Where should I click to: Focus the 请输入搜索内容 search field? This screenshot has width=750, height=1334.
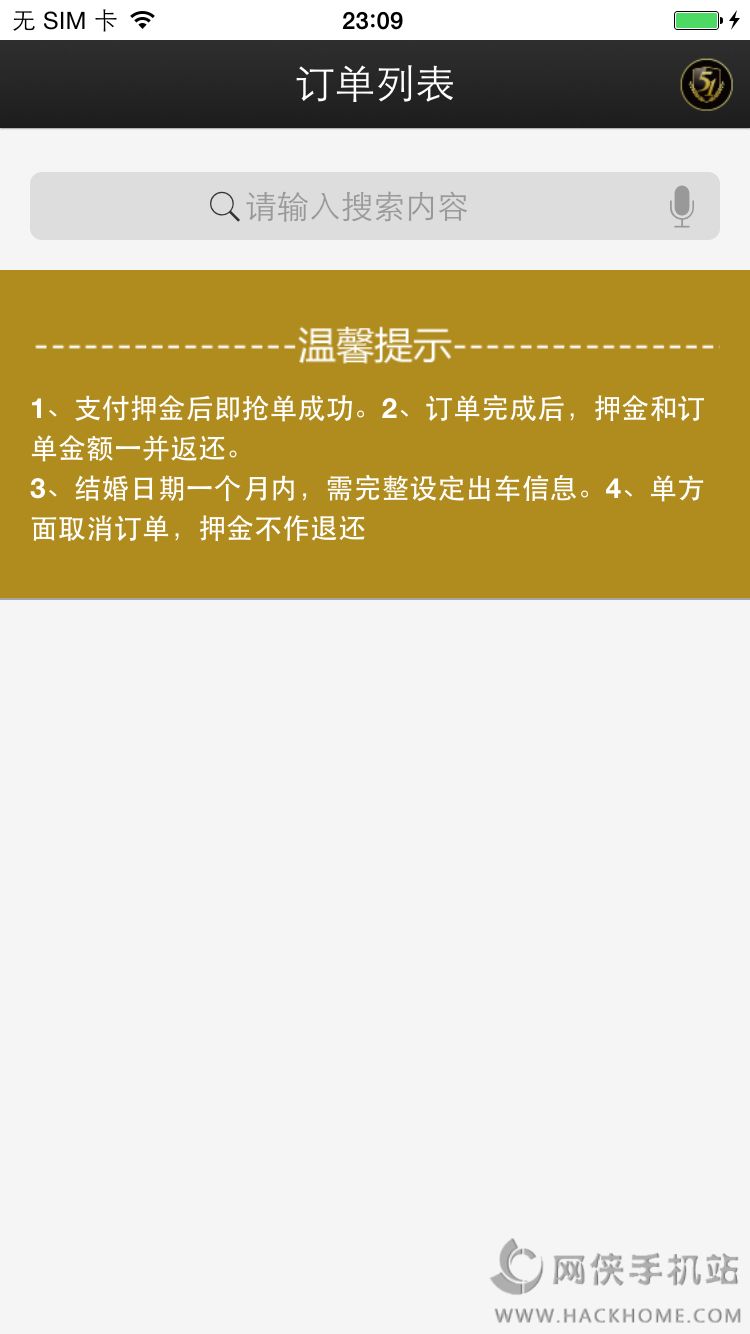tap(356, 207)
